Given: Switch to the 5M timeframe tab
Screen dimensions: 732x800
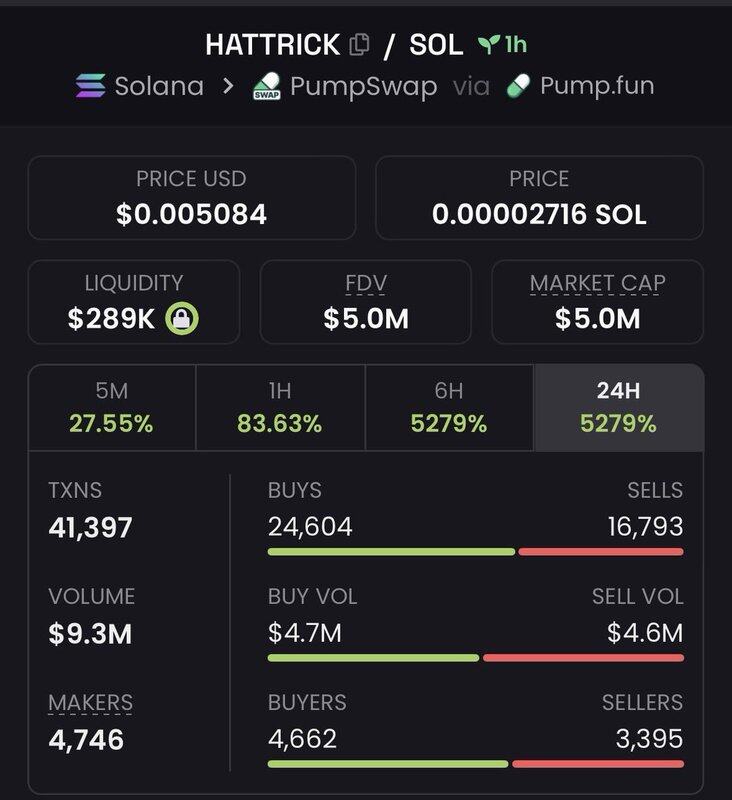Looking at the screenshot, I should 112,408.
